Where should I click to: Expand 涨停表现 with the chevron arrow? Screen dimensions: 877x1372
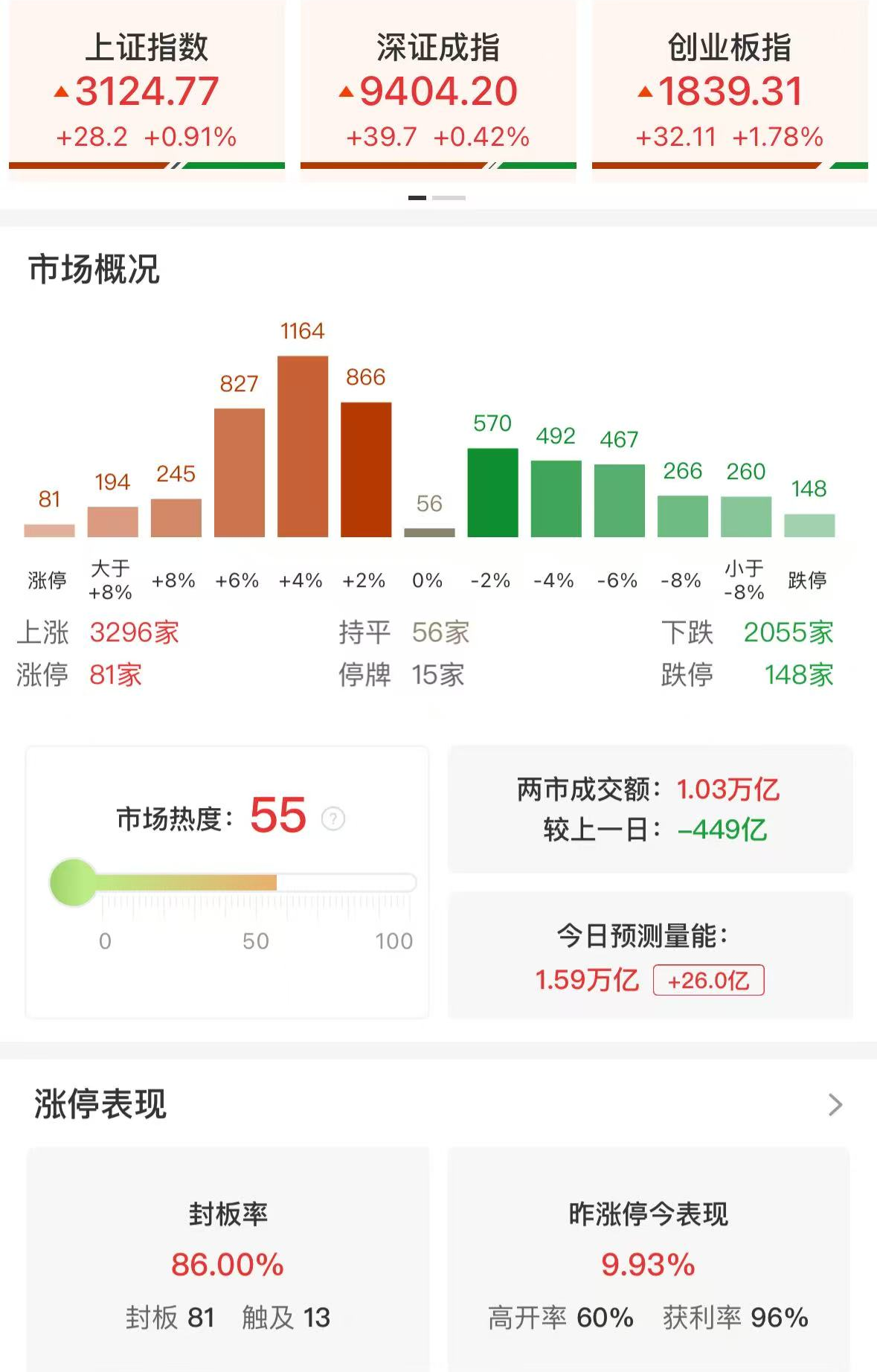(835, 1105)
